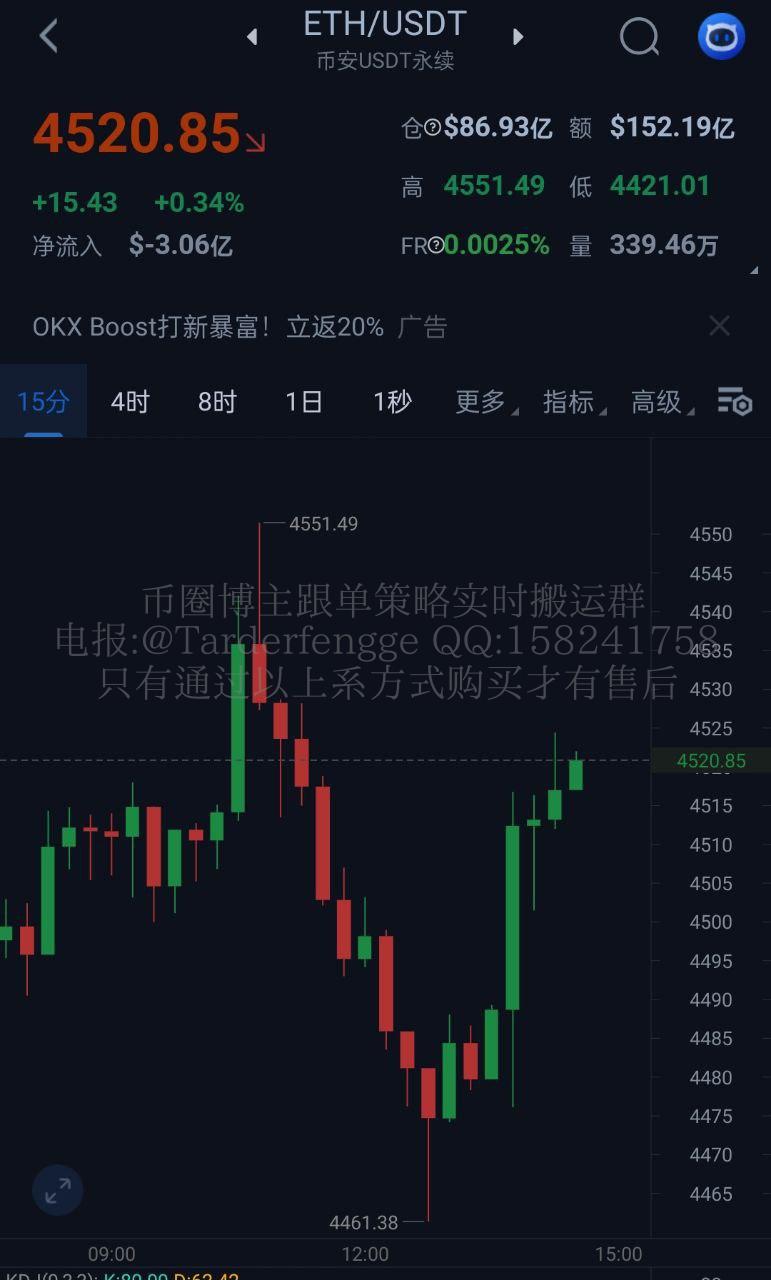
Task: Open the robot assistant icon
Action: 721,37
